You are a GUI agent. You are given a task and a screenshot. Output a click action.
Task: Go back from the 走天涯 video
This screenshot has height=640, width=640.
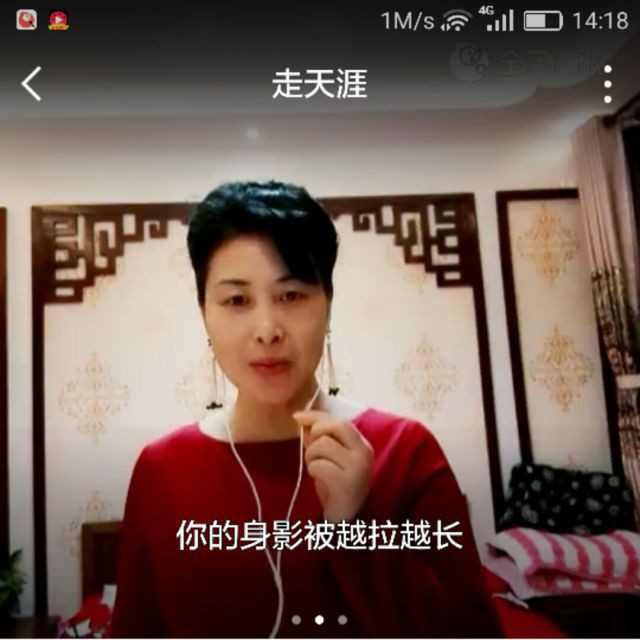[32, 84]
